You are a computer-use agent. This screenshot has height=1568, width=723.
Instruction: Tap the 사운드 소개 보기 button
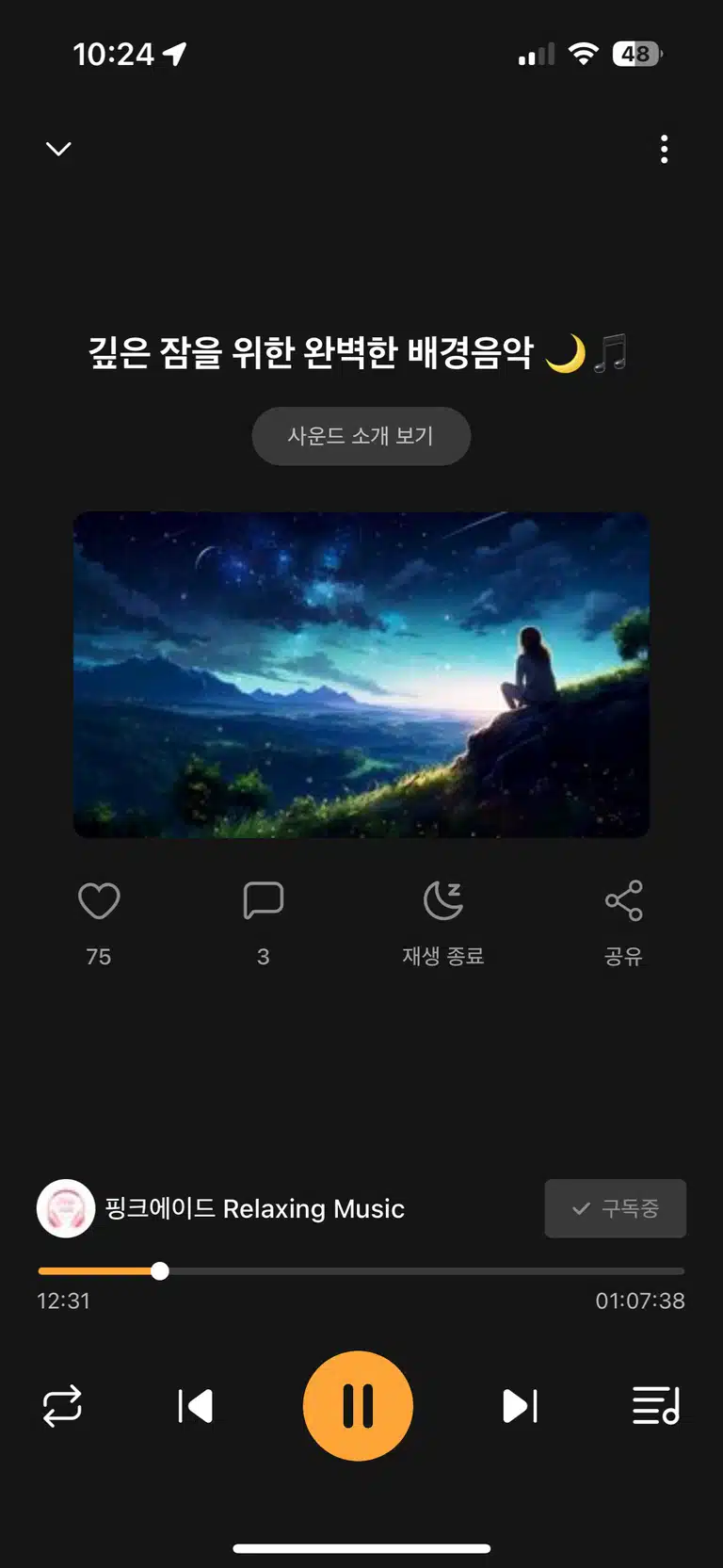click(x=361, y=436)
